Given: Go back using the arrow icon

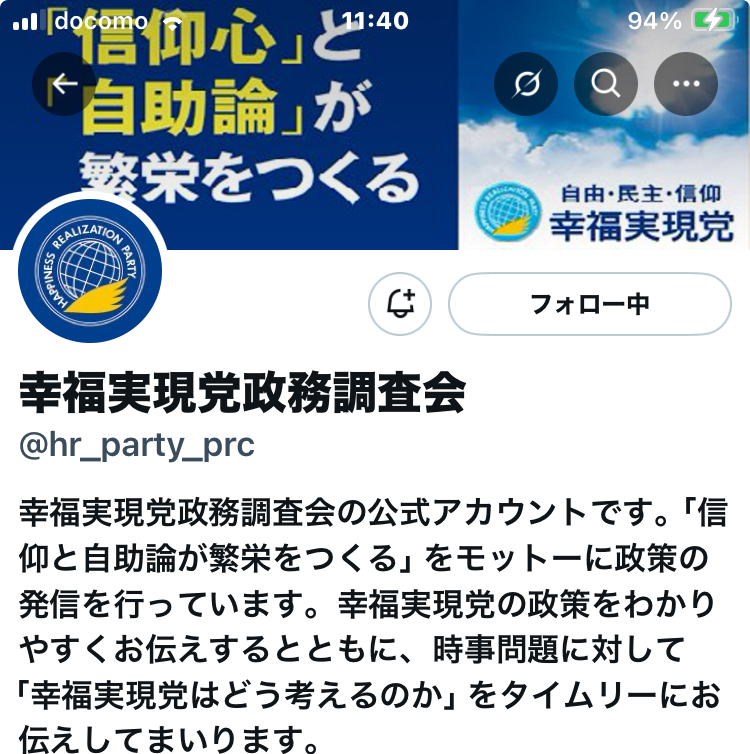Looking at the screenshot, I should (x=65, y=84).
